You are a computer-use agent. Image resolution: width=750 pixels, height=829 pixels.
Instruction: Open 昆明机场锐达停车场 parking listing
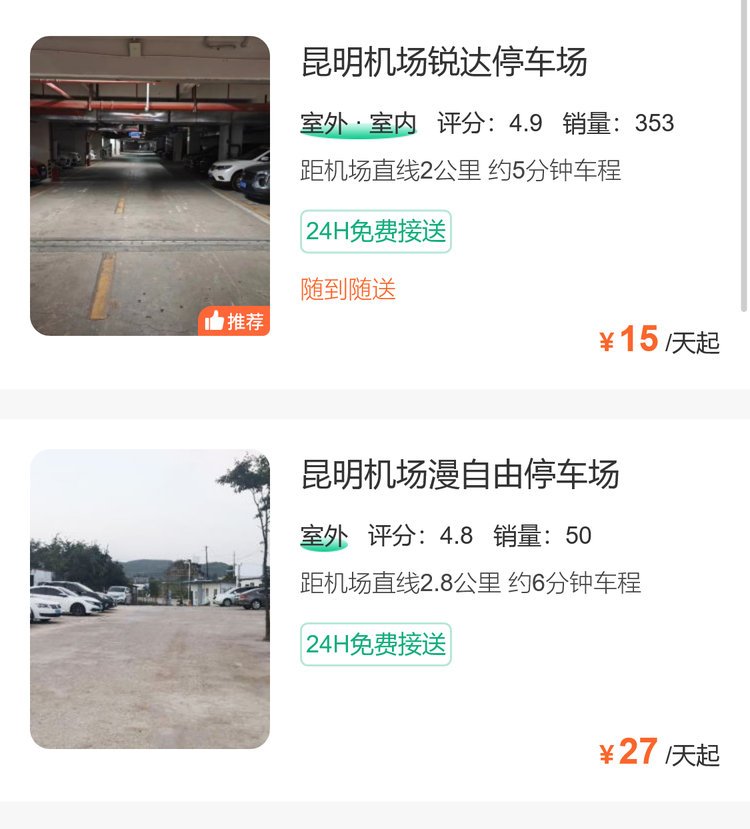[444, 62]
